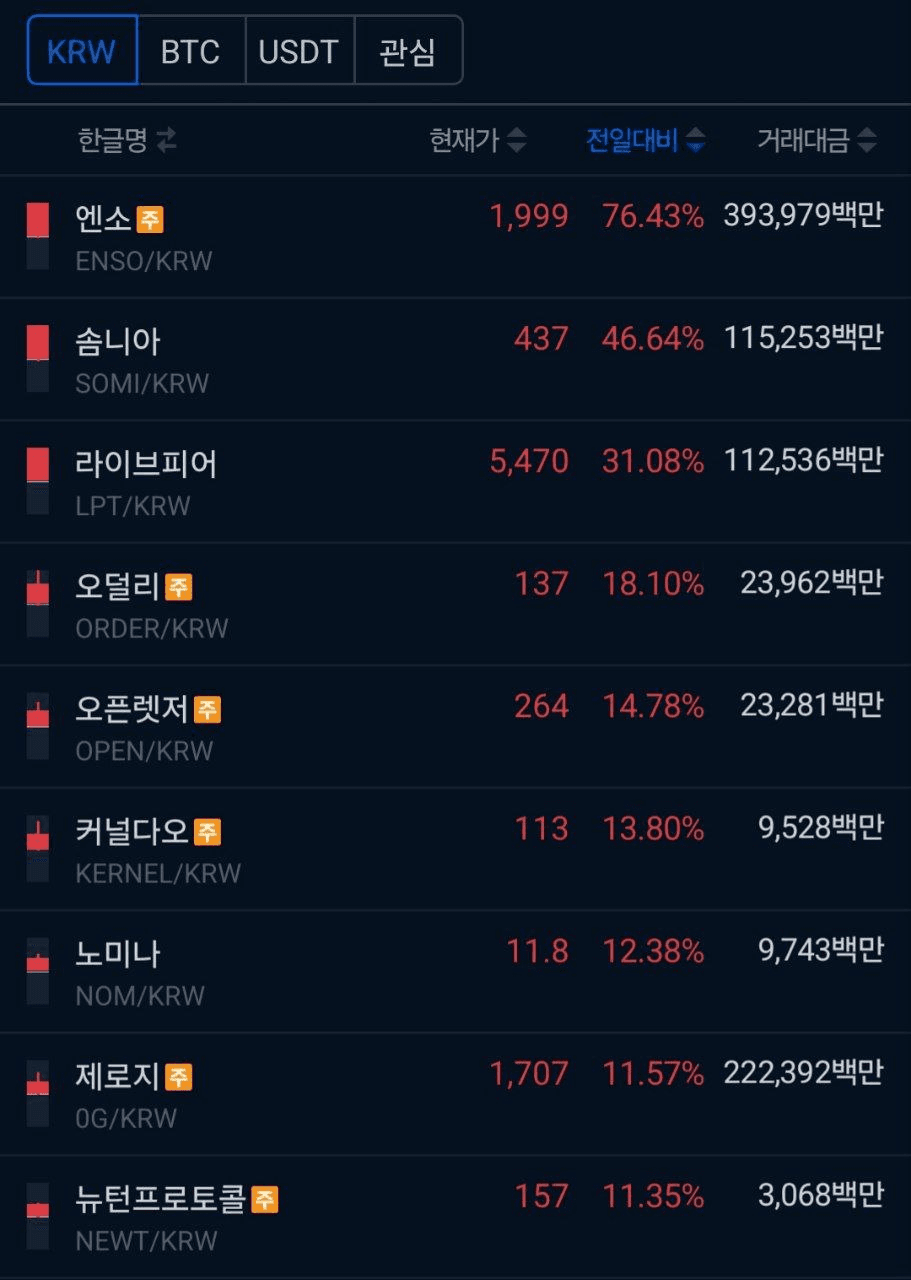Image resolution: width=911 pixels, height=1280 pixels.
Task: Switch to the BTC market tab
Action: point(190,51)
